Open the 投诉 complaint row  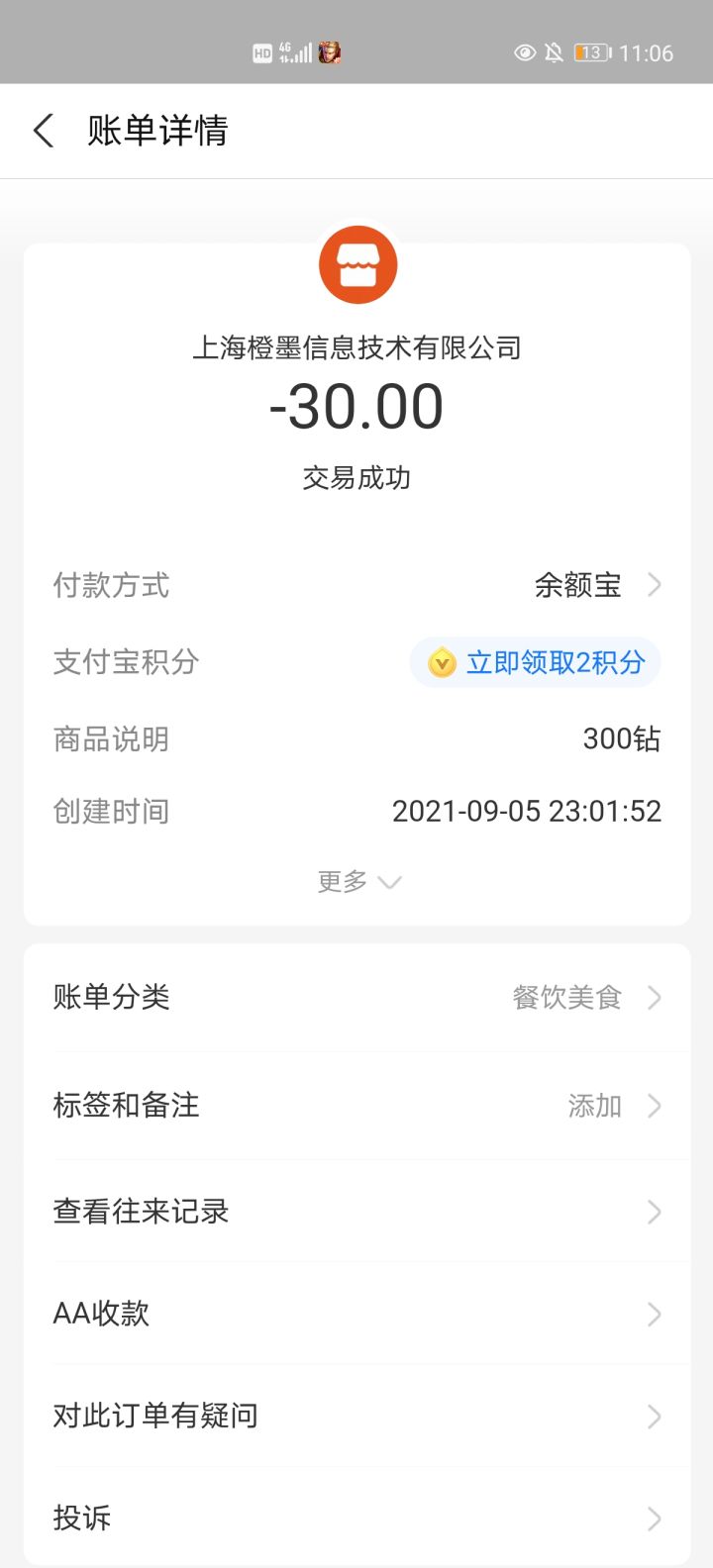[x=356, y=1518]
